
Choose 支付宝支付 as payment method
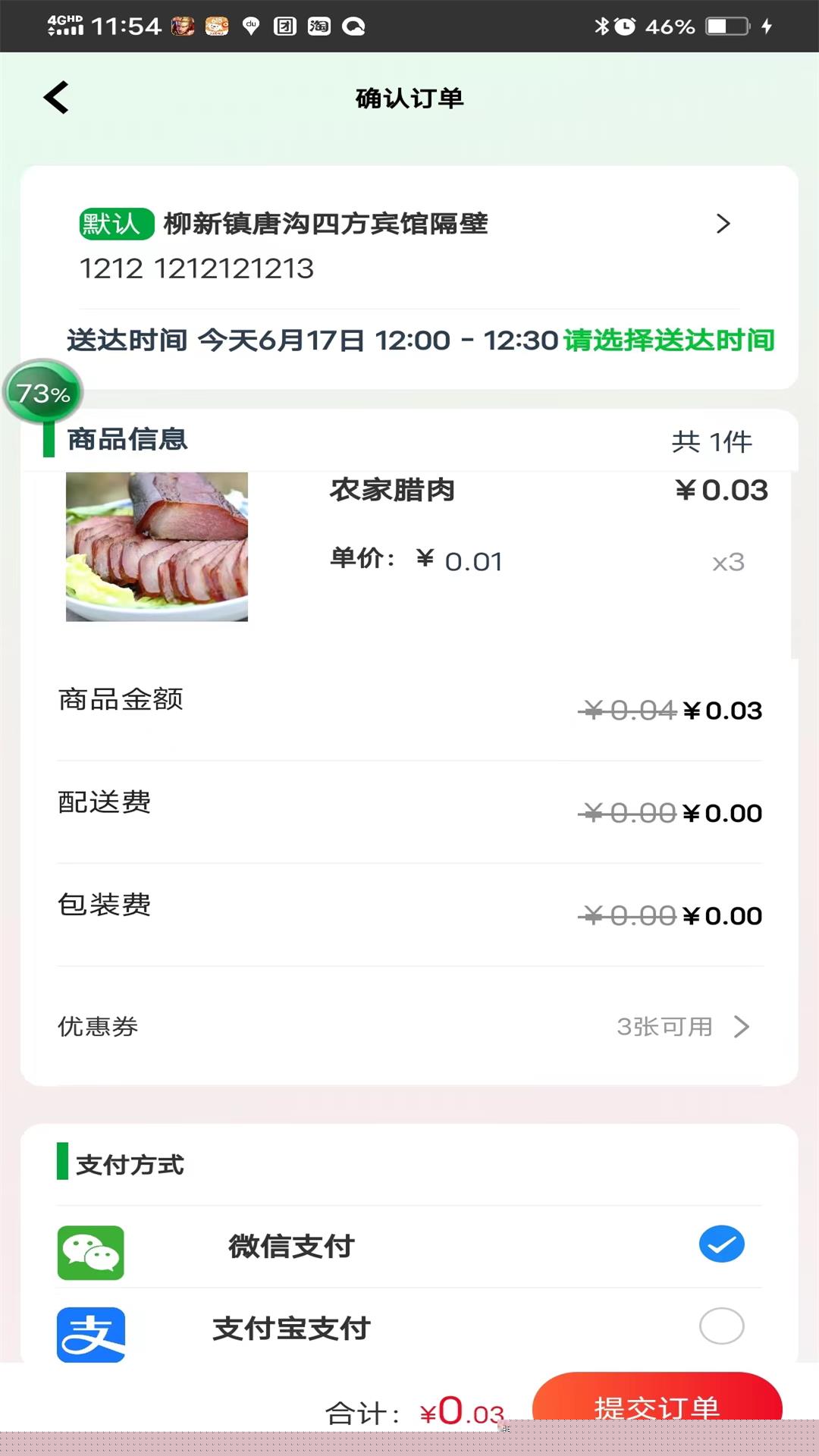(x=720, y=1326)
